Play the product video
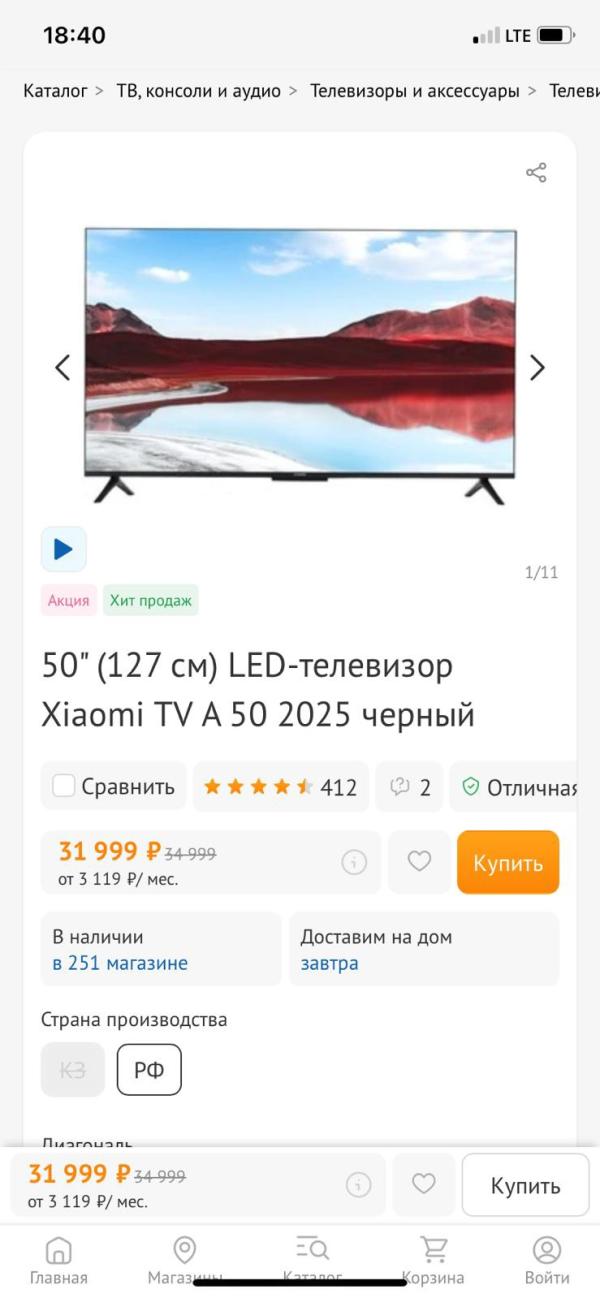This screenshot has height=1297, width=600. [x=63, y=549]
